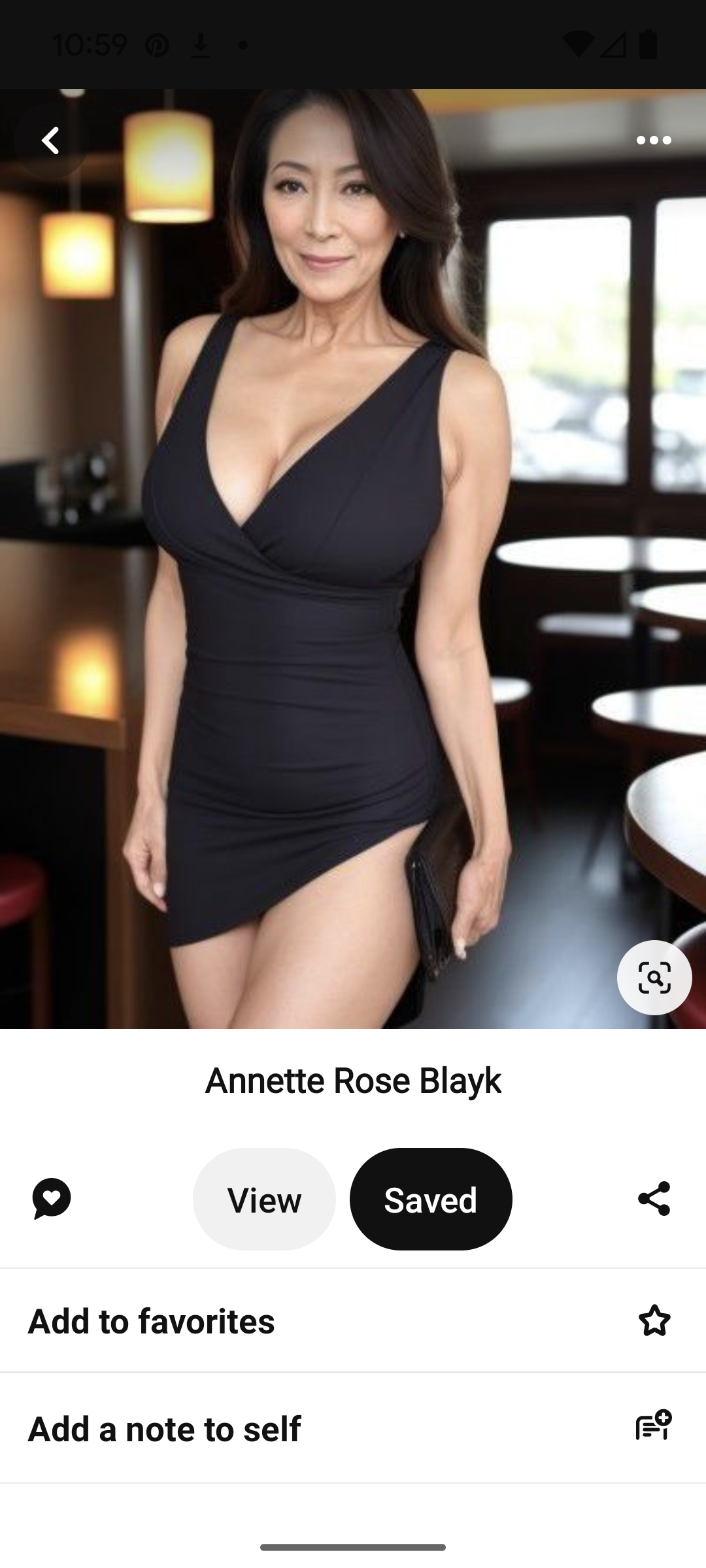The width and height of the screenshot is (706, 1568).
Task: Select the View tab
Action: 263,1199
